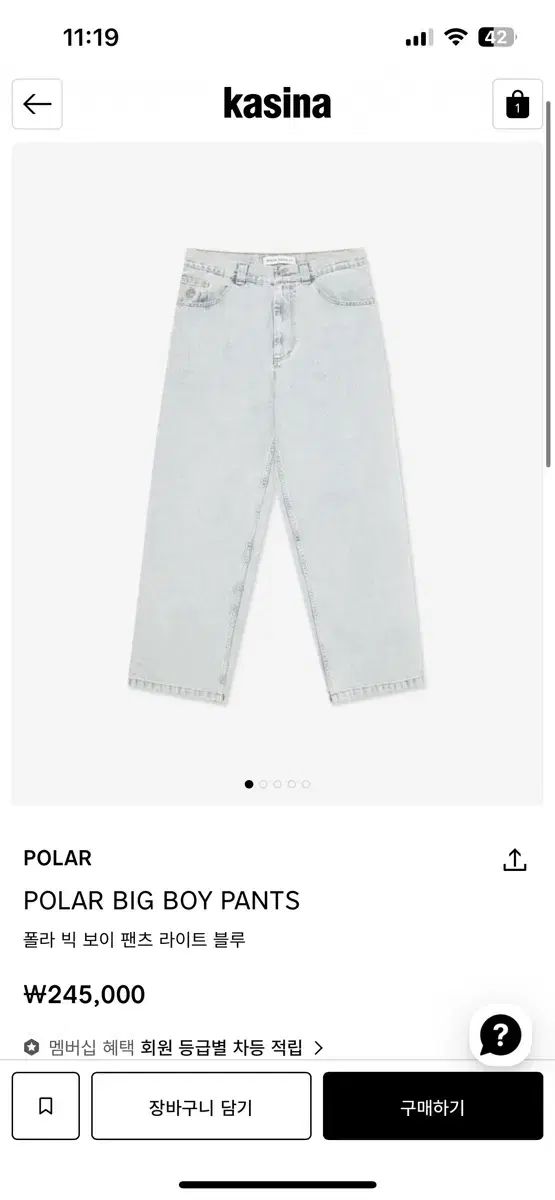Go back with the arrow button

(37, 104)
